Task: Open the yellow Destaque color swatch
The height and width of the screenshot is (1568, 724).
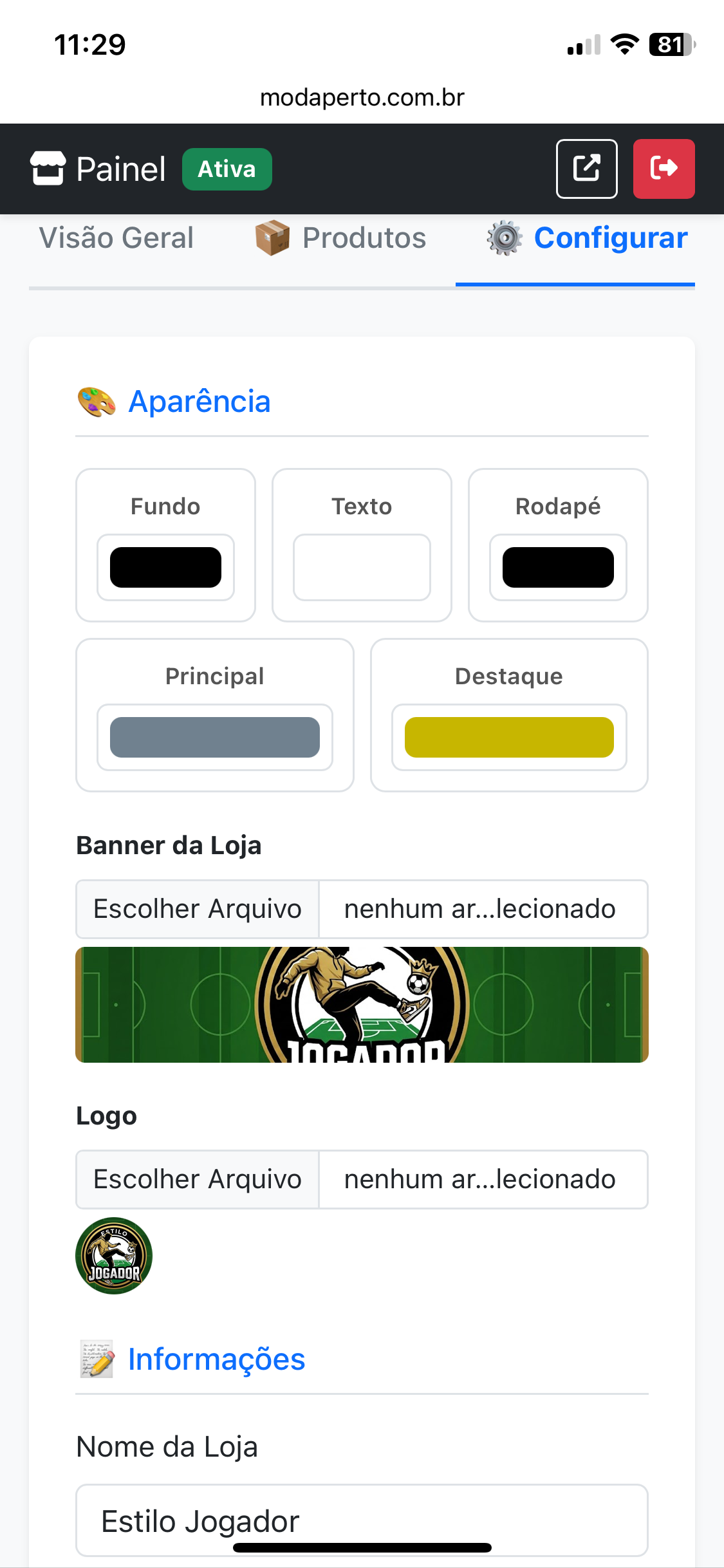Action: click(x=508, y=738)
